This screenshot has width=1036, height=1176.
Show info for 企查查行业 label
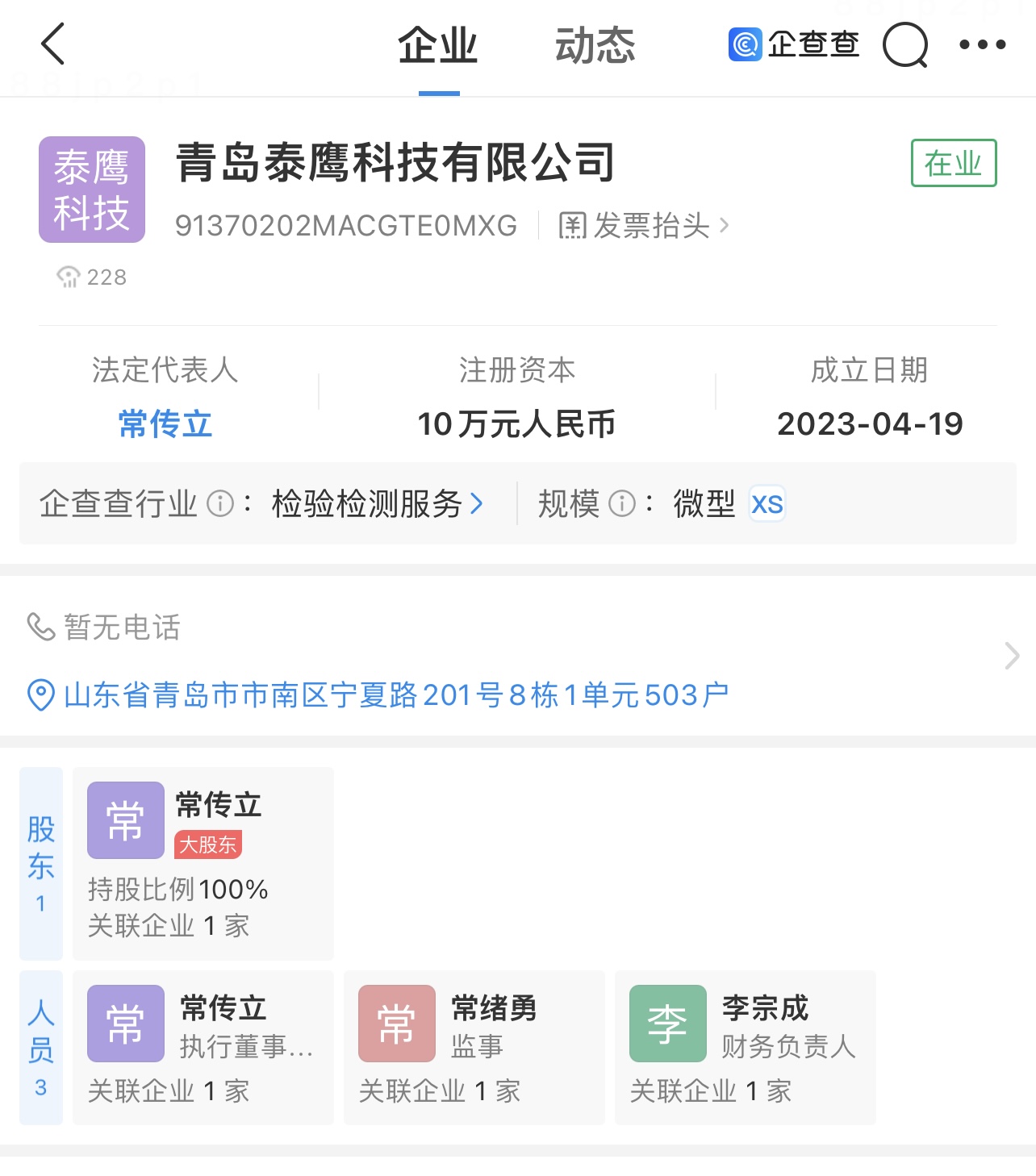[220, 504]
